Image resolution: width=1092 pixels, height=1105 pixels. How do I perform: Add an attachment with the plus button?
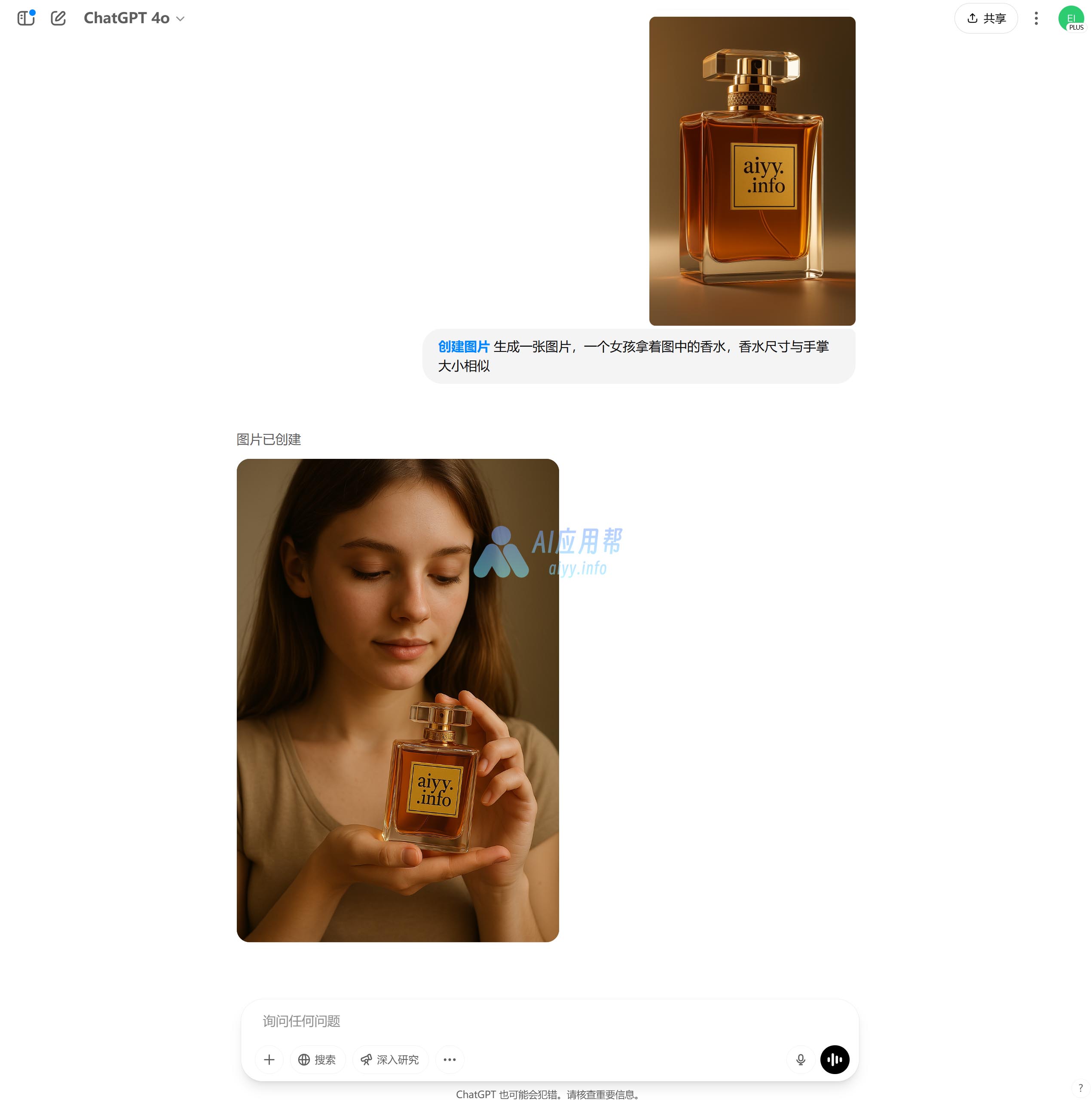click(x=269, y=1060)
